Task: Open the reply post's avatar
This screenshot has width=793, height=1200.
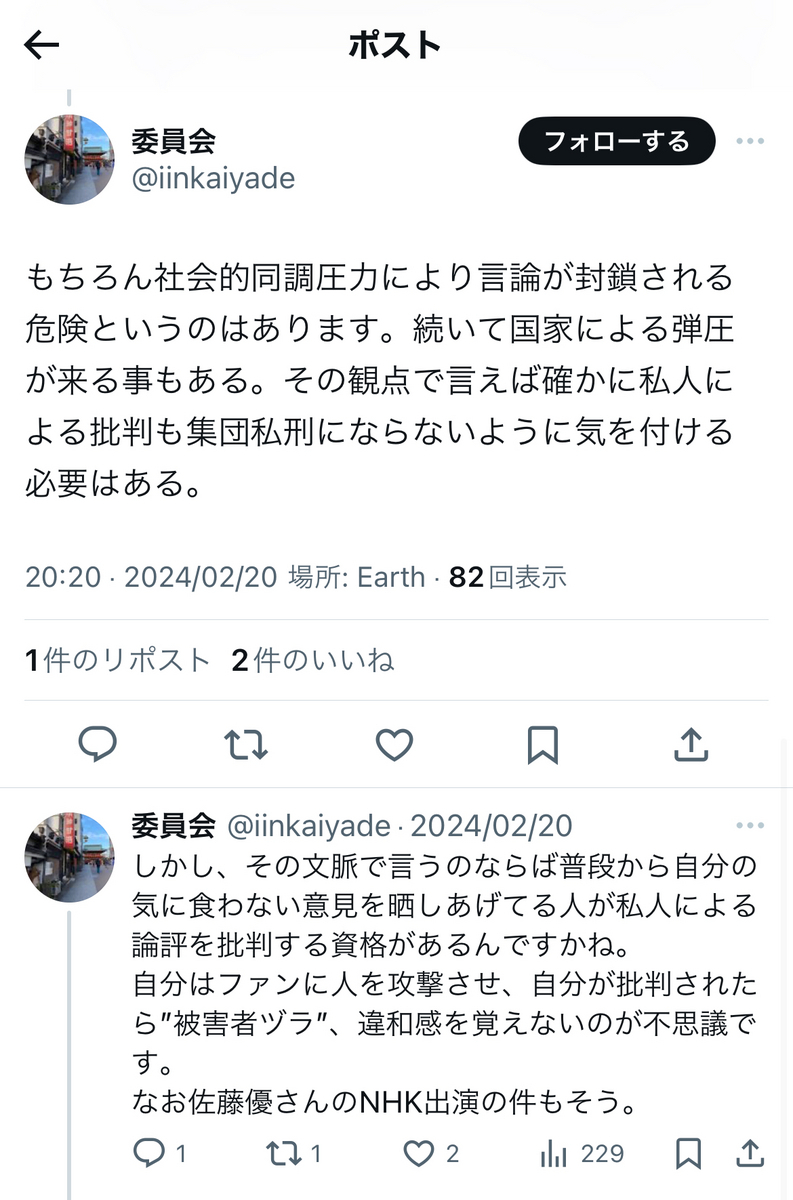Action: point(70,857)
